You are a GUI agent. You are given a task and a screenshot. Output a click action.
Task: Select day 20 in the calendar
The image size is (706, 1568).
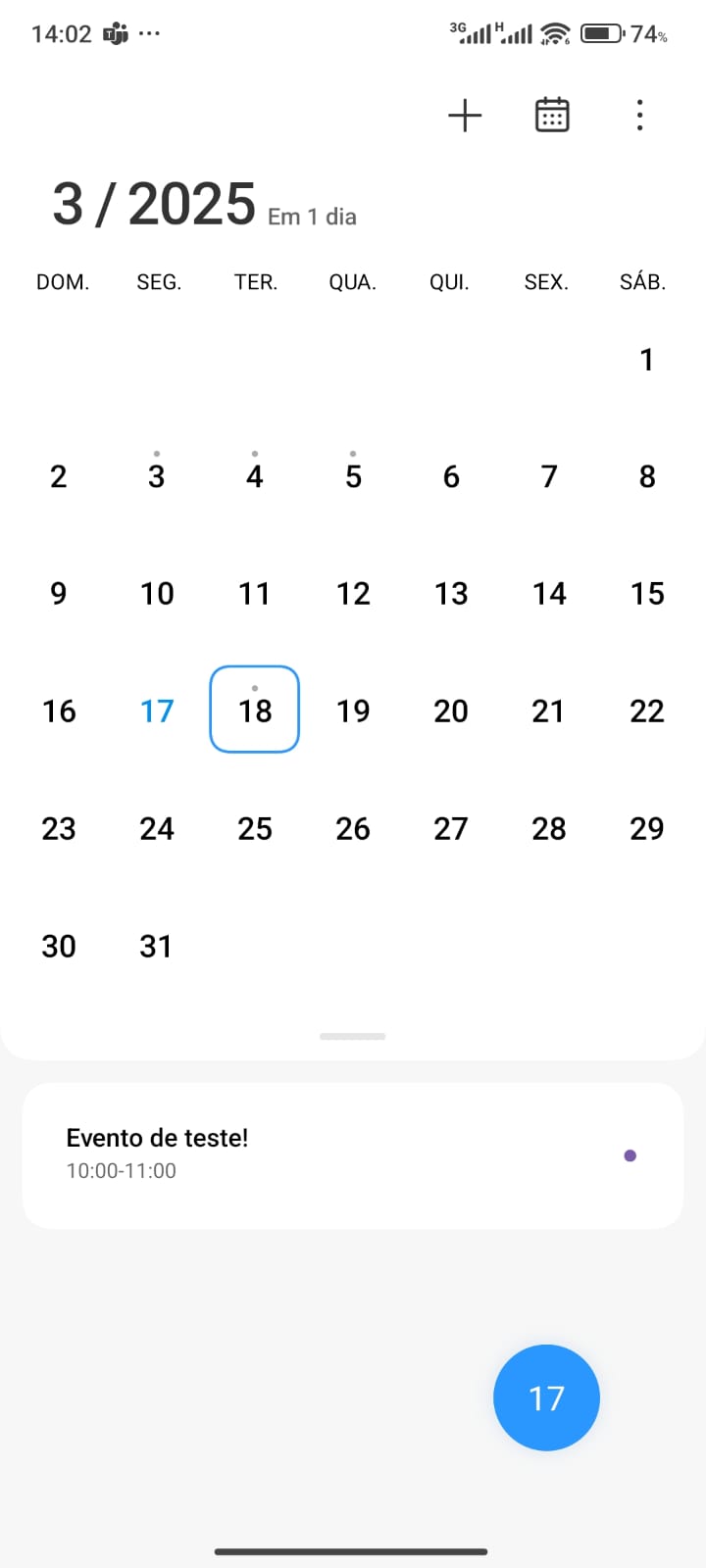point(451,710)
